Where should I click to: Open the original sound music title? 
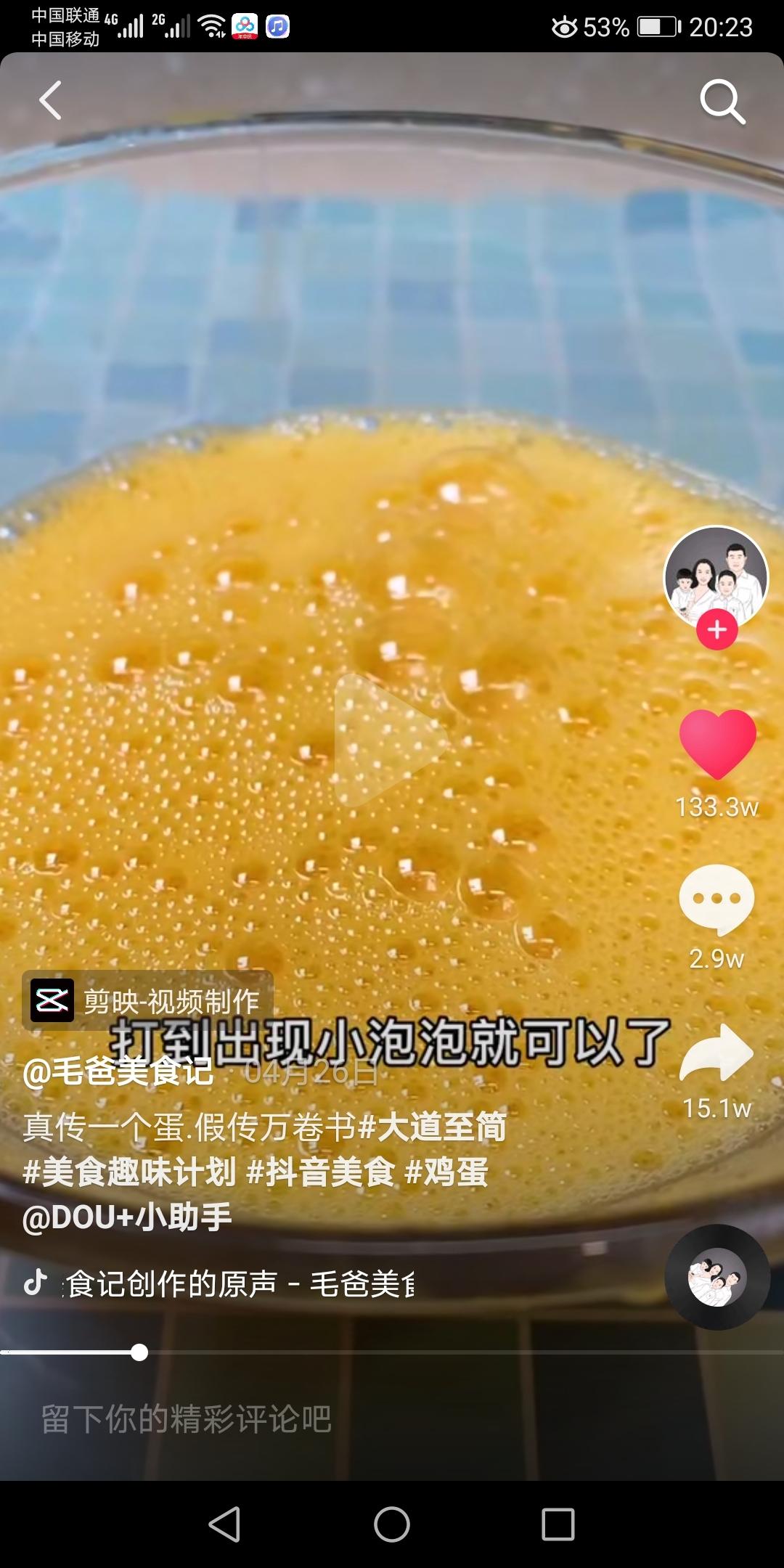click(x=240, y=1283)
